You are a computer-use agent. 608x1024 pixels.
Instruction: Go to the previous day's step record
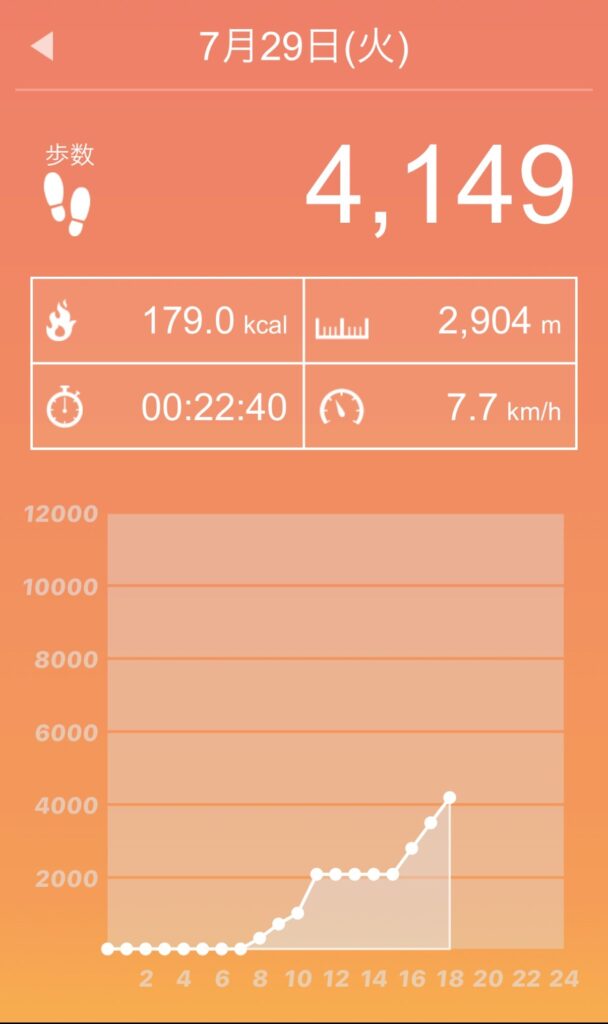click(x=43, y=47)
